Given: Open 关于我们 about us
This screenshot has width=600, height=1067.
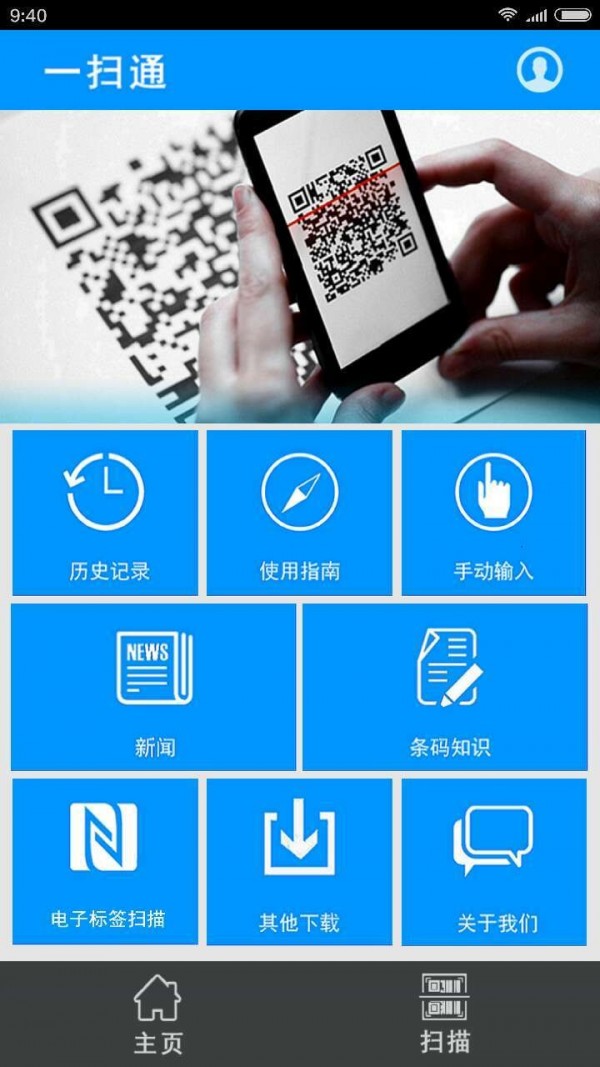Looking at the screenshot, I should [x=494, y=861].
